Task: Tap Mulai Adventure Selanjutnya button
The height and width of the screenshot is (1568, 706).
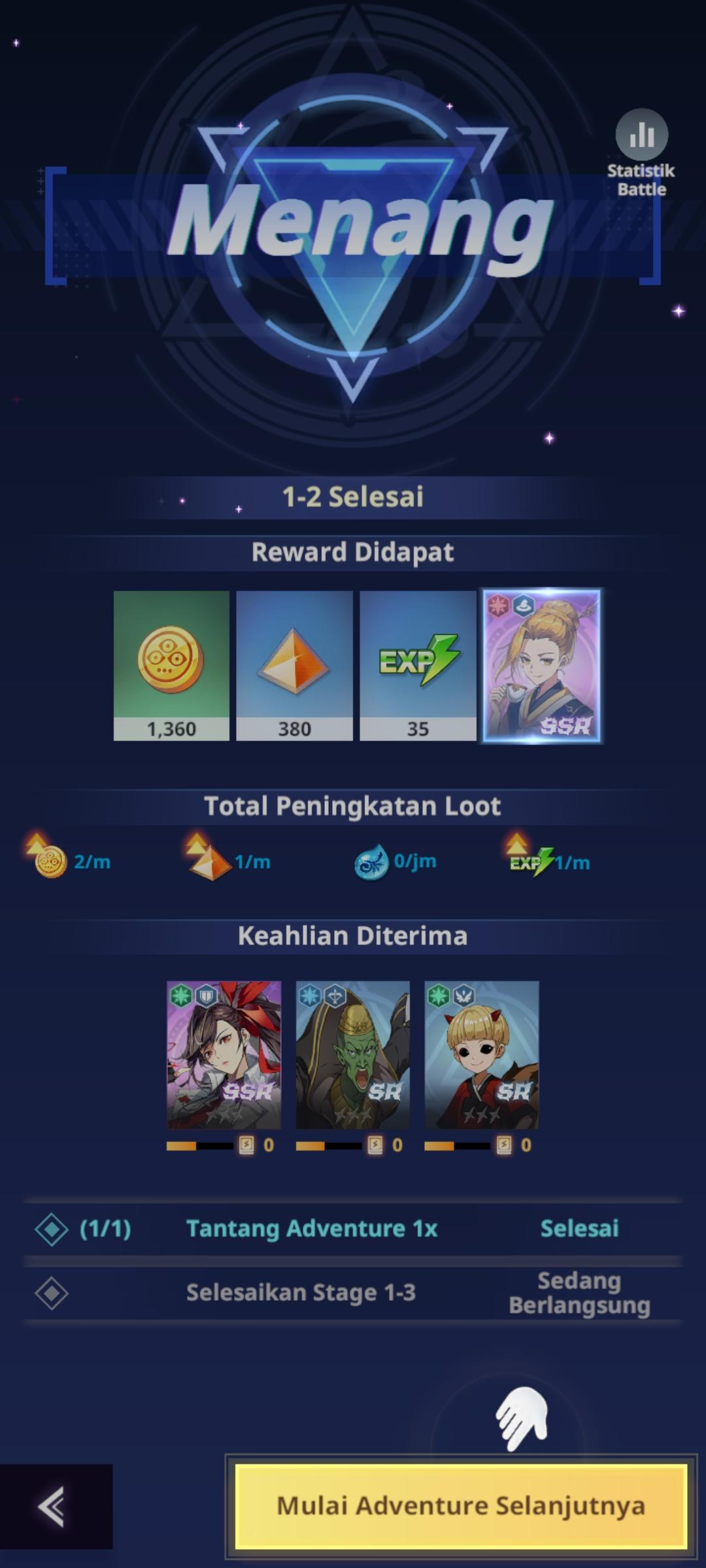Action: [461, 1506]
